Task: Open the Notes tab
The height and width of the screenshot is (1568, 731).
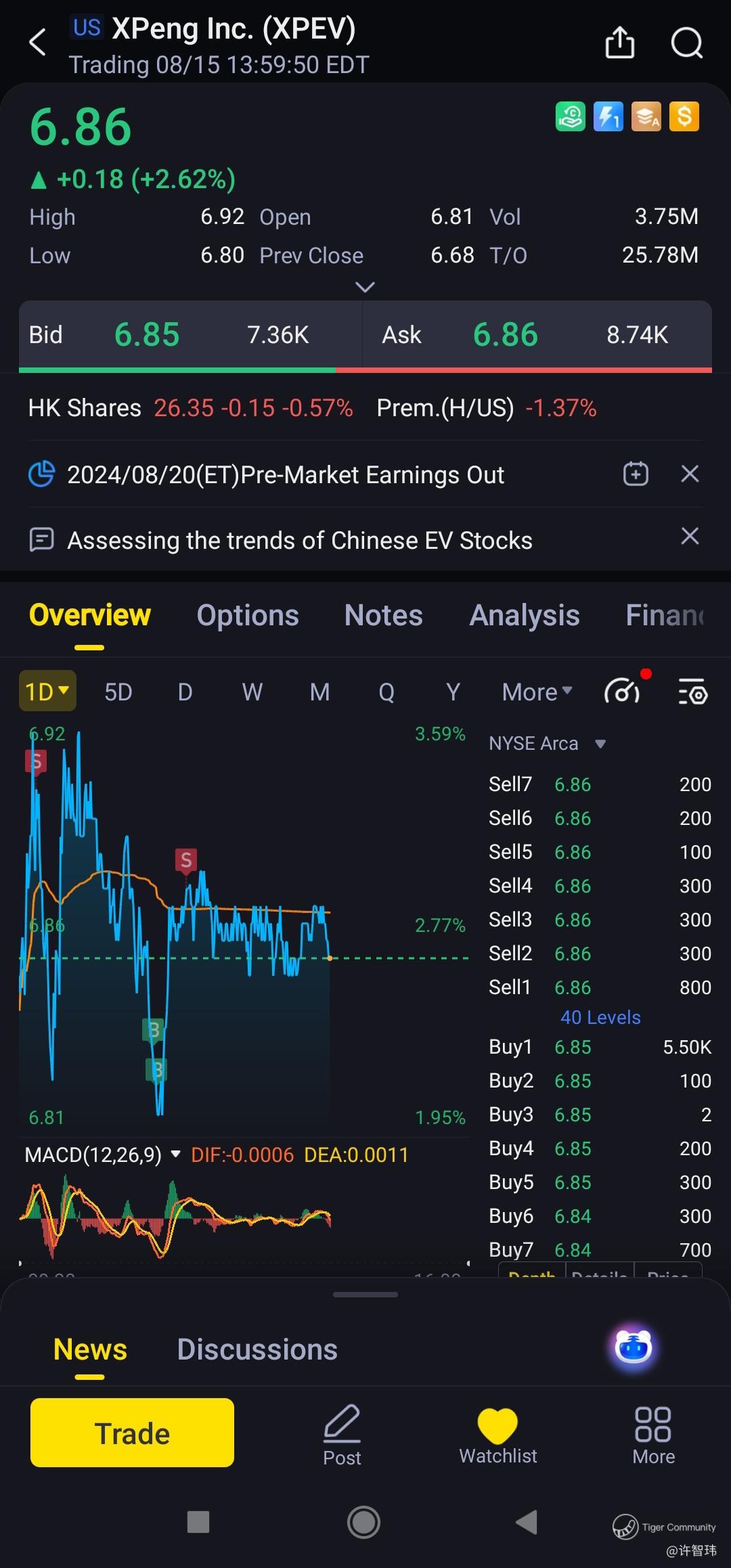Action: [383, 615]
